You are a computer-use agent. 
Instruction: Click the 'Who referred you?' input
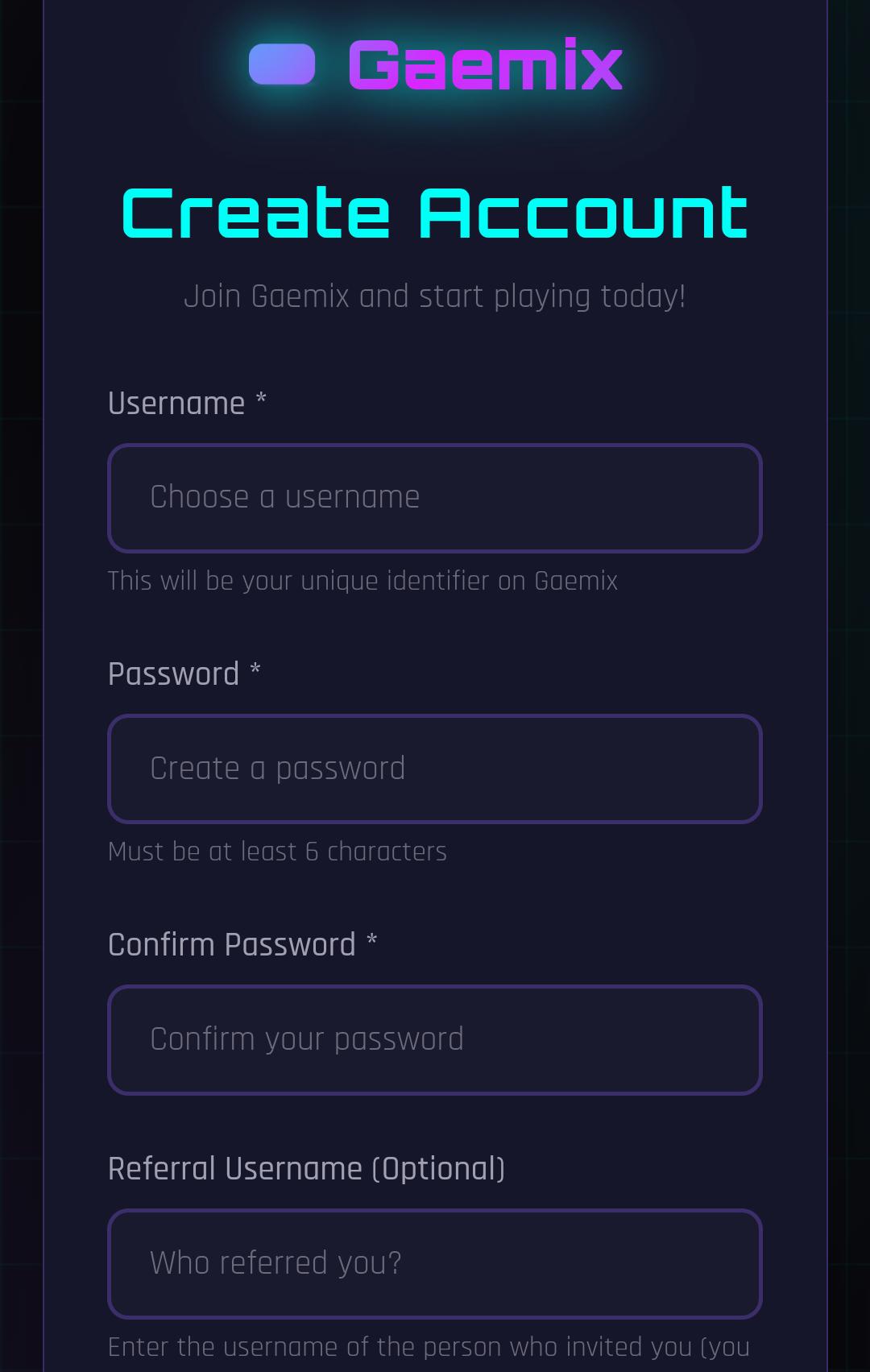click(x=435, y=1264)
